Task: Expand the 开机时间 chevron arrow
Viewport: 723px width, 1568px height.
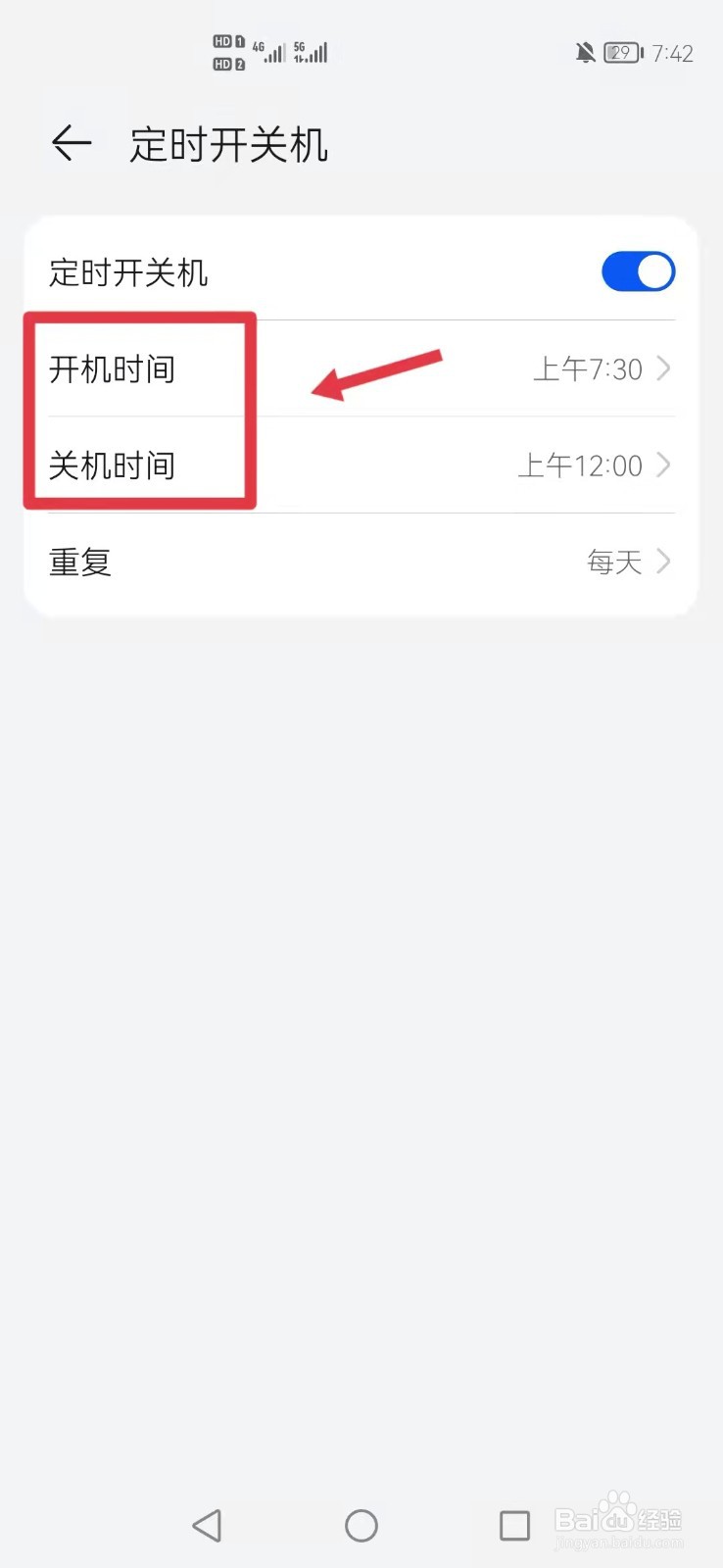Action: (x=665, y=369)
